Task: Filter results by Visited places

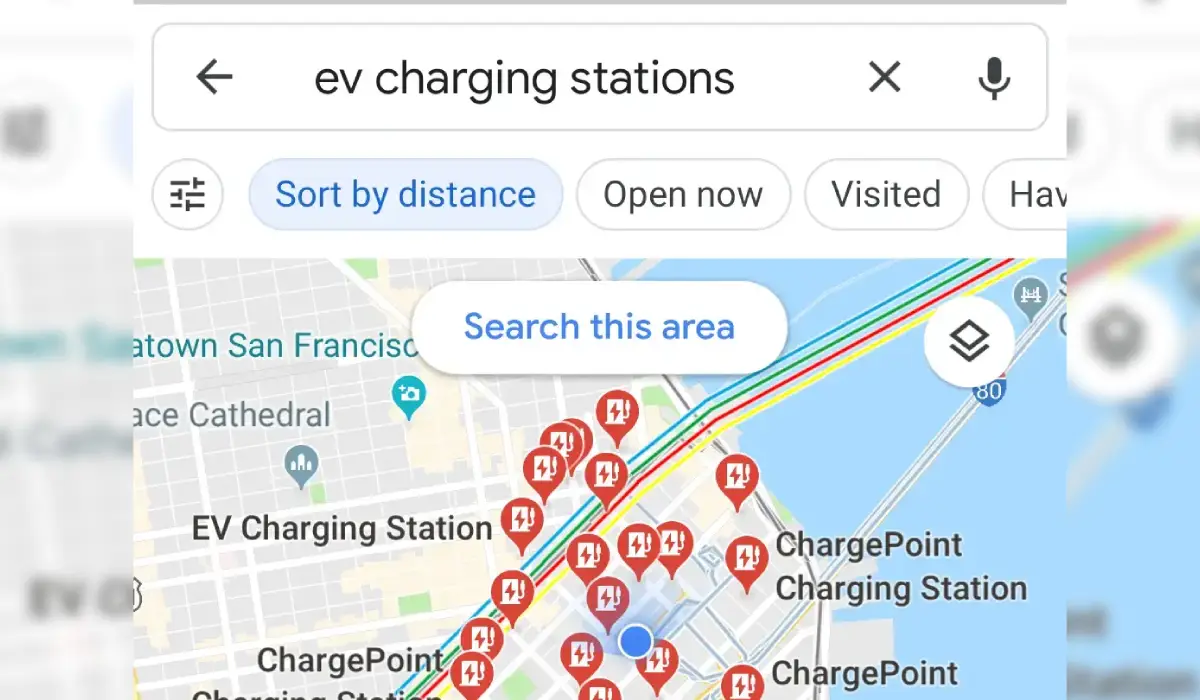Action: 886,194
